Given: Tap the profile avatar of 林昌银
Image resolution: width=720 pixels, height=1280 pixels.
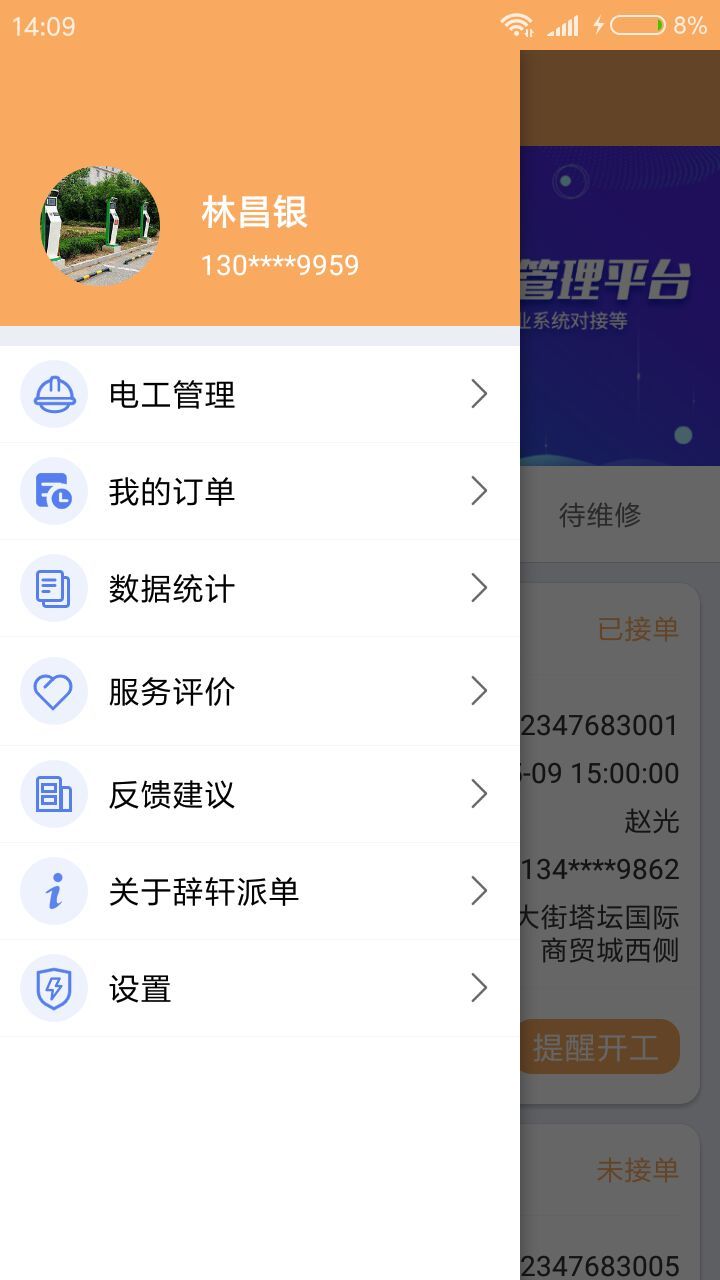Looking at the screenshot, I should coord(100,226).
